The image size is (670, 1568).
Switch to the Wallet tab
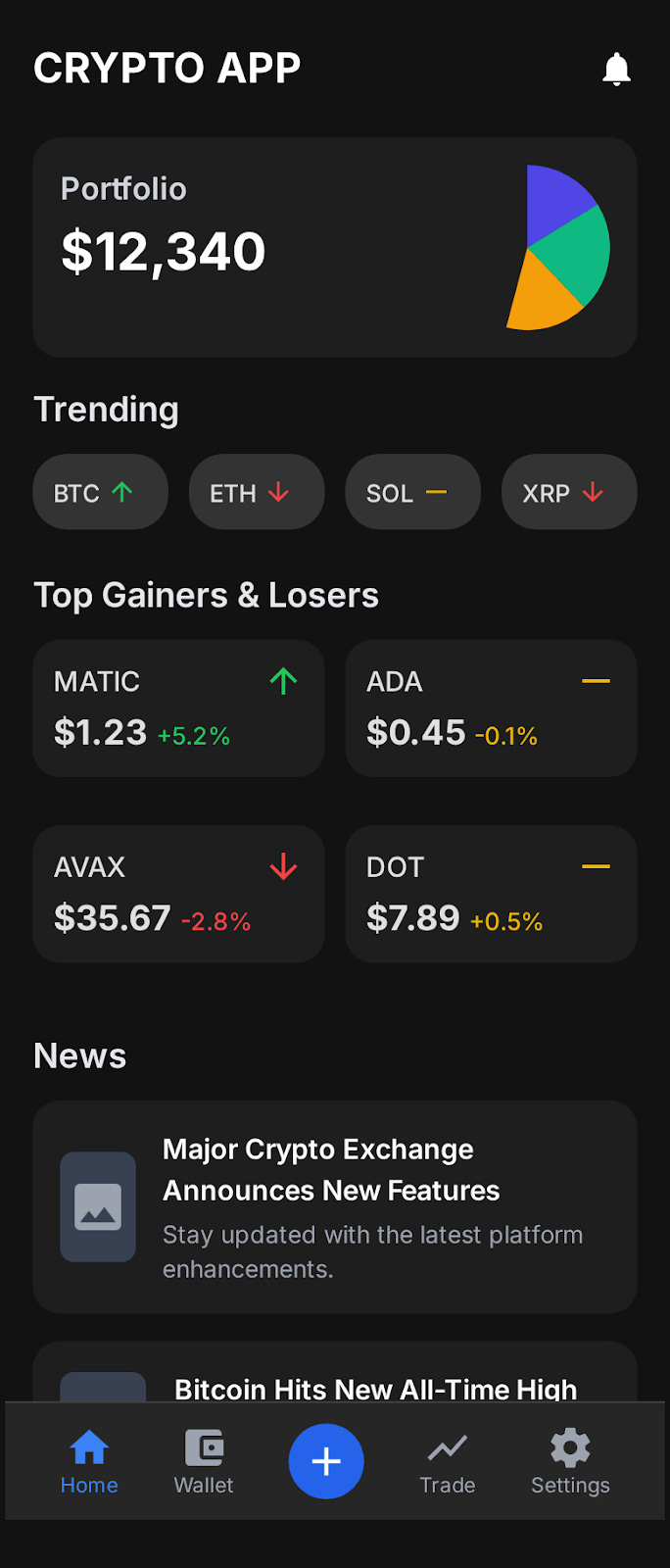coord(204,1461)
